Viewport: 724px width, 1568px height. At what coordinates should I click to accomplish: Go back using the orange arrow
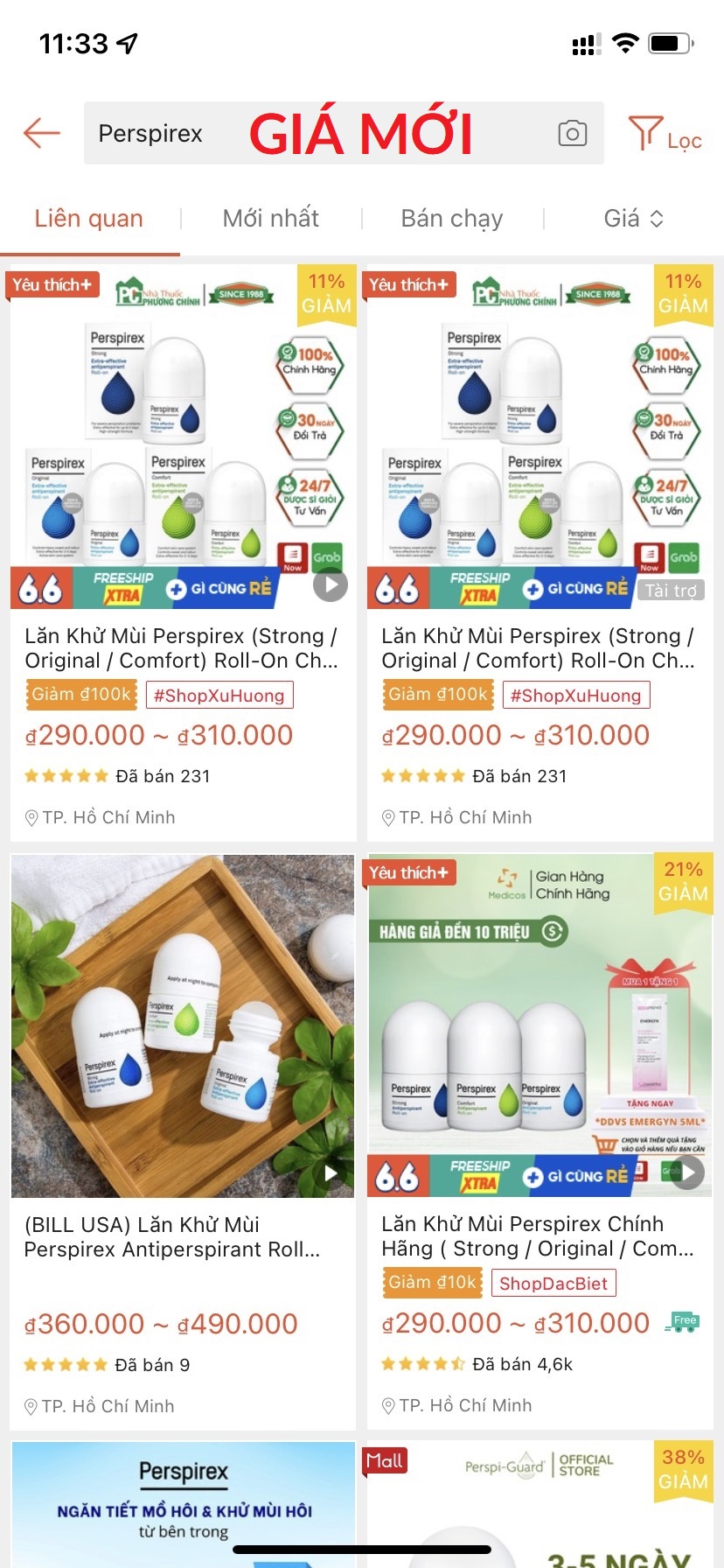pos(41,133)
